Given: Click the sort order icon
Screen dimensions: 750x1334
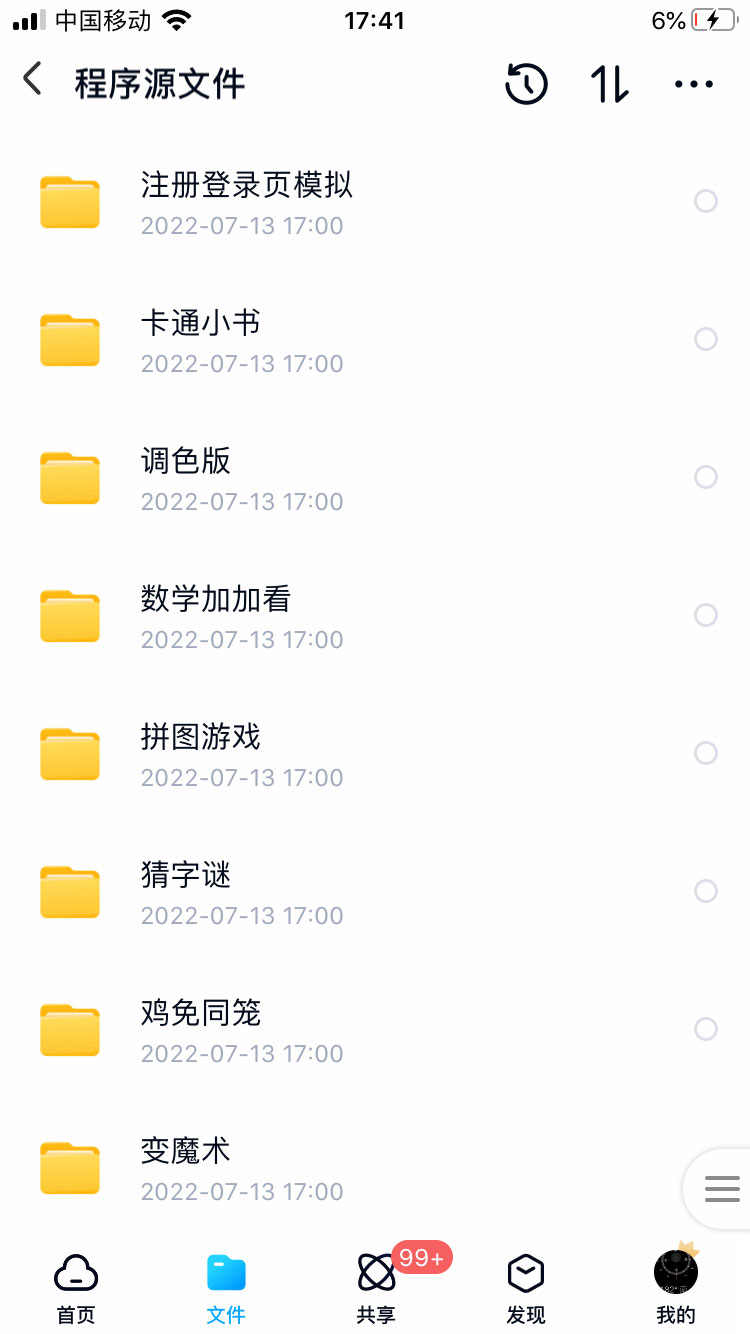Looking at the screenshot, I should pos(608,84).
